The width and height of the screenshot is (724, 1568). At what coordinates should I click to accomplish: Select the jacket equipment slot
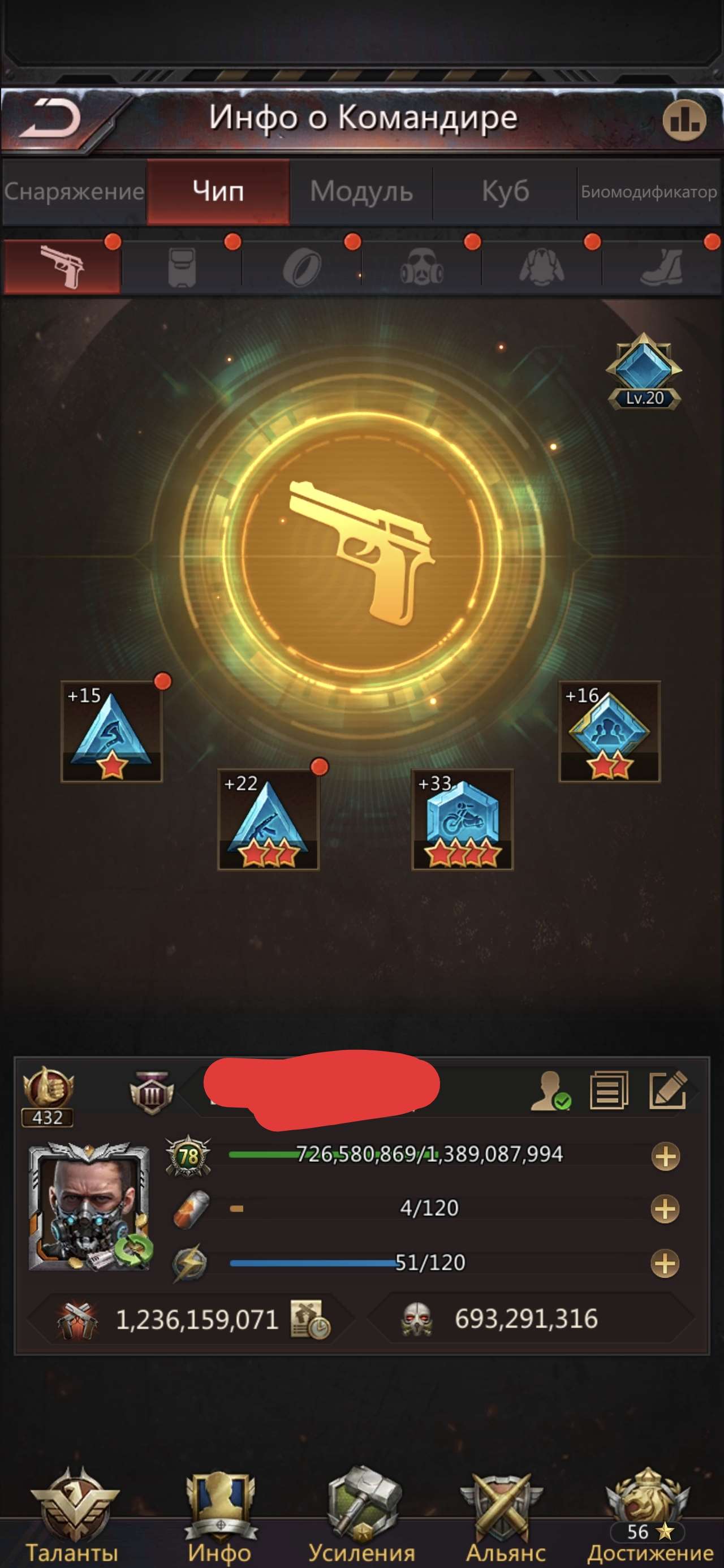(541, 266)
